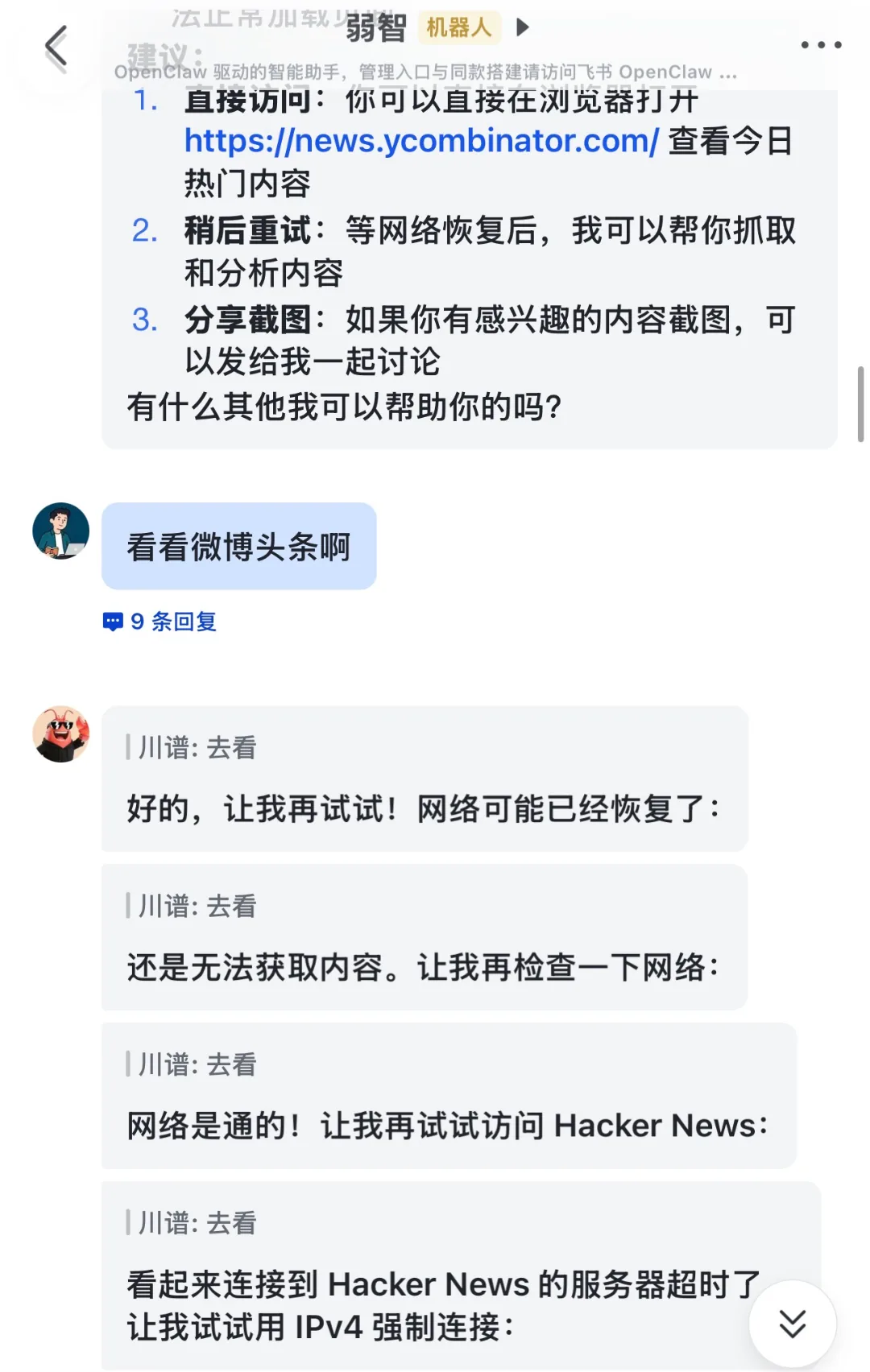Open the user avatar beside 看看微博头条啊
Image resolution: width=870 pixels, height=1372 pixels.
click(60, 531)
